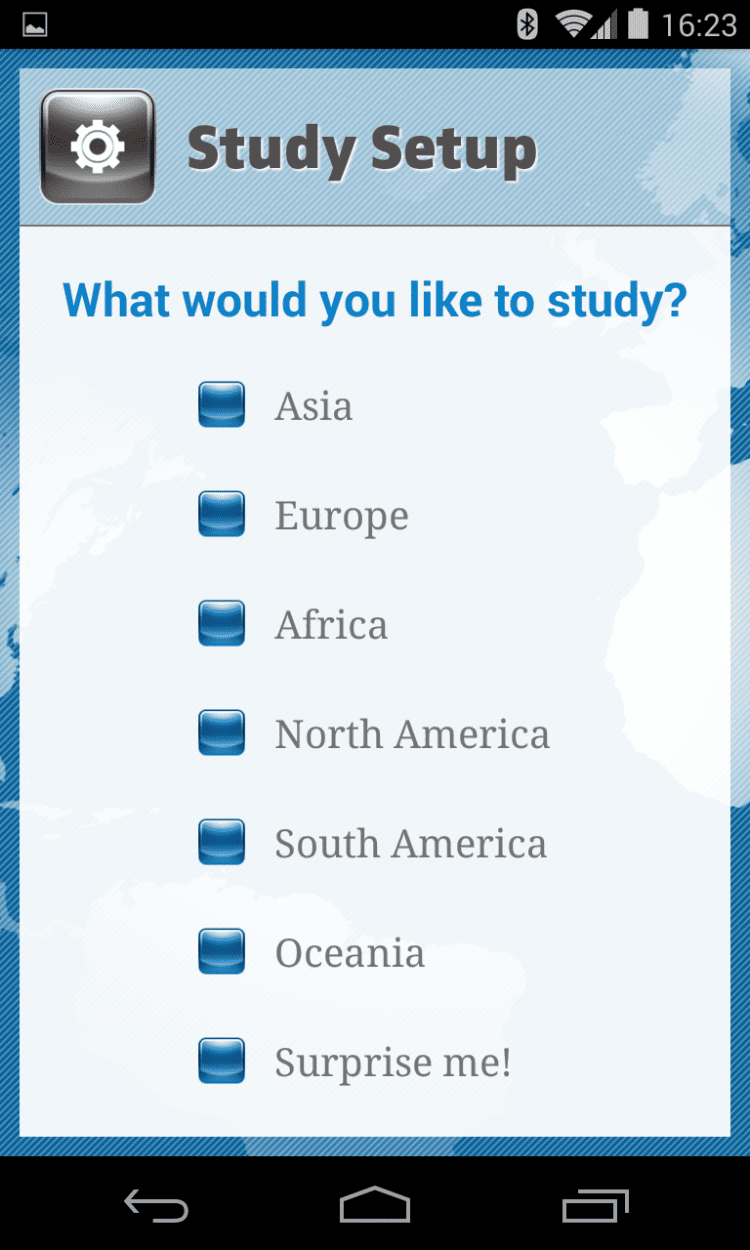Go back using the system back button
The image size is (750, 1250).
click(x=156, y=1204)
